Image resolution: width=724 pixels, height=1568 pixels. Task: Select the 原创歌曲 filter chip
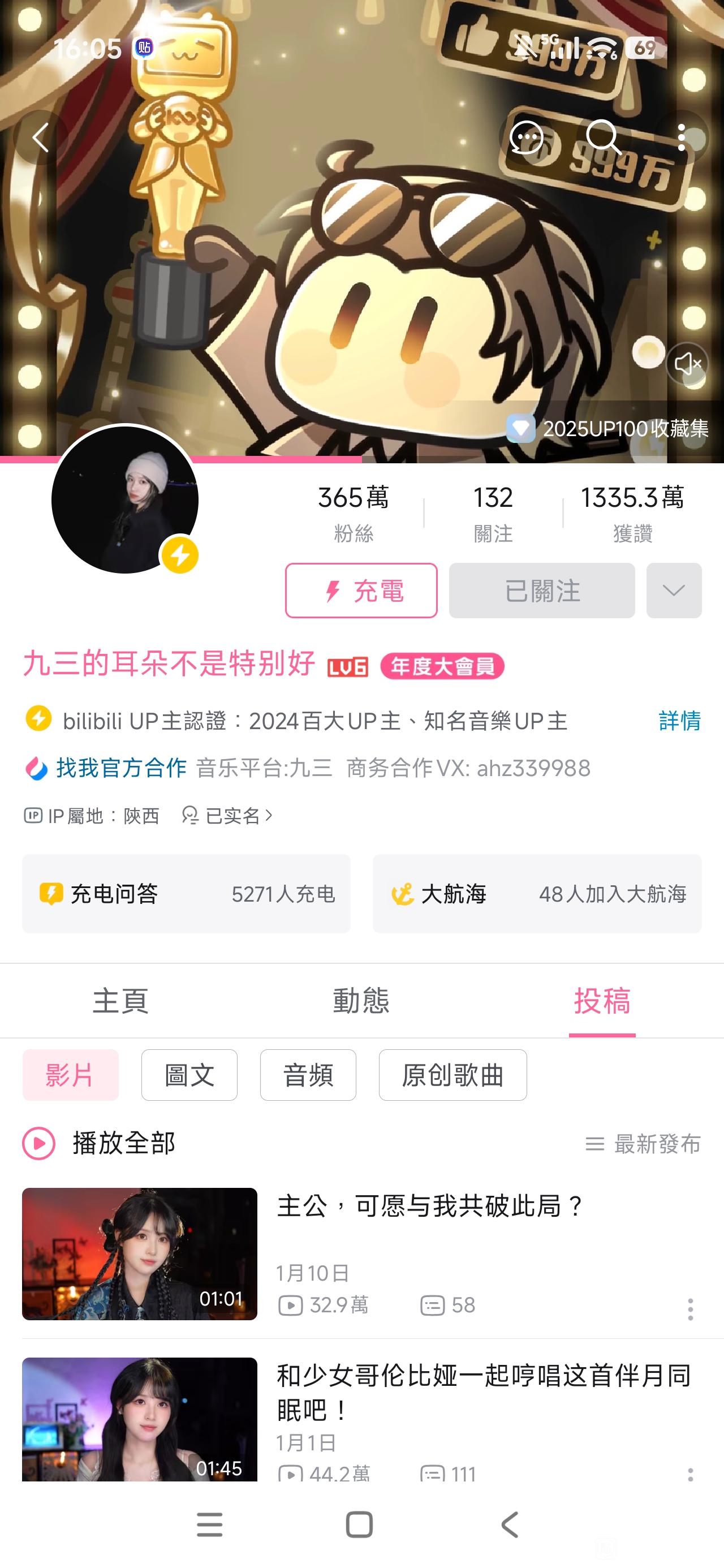[x=453, y=1075]
